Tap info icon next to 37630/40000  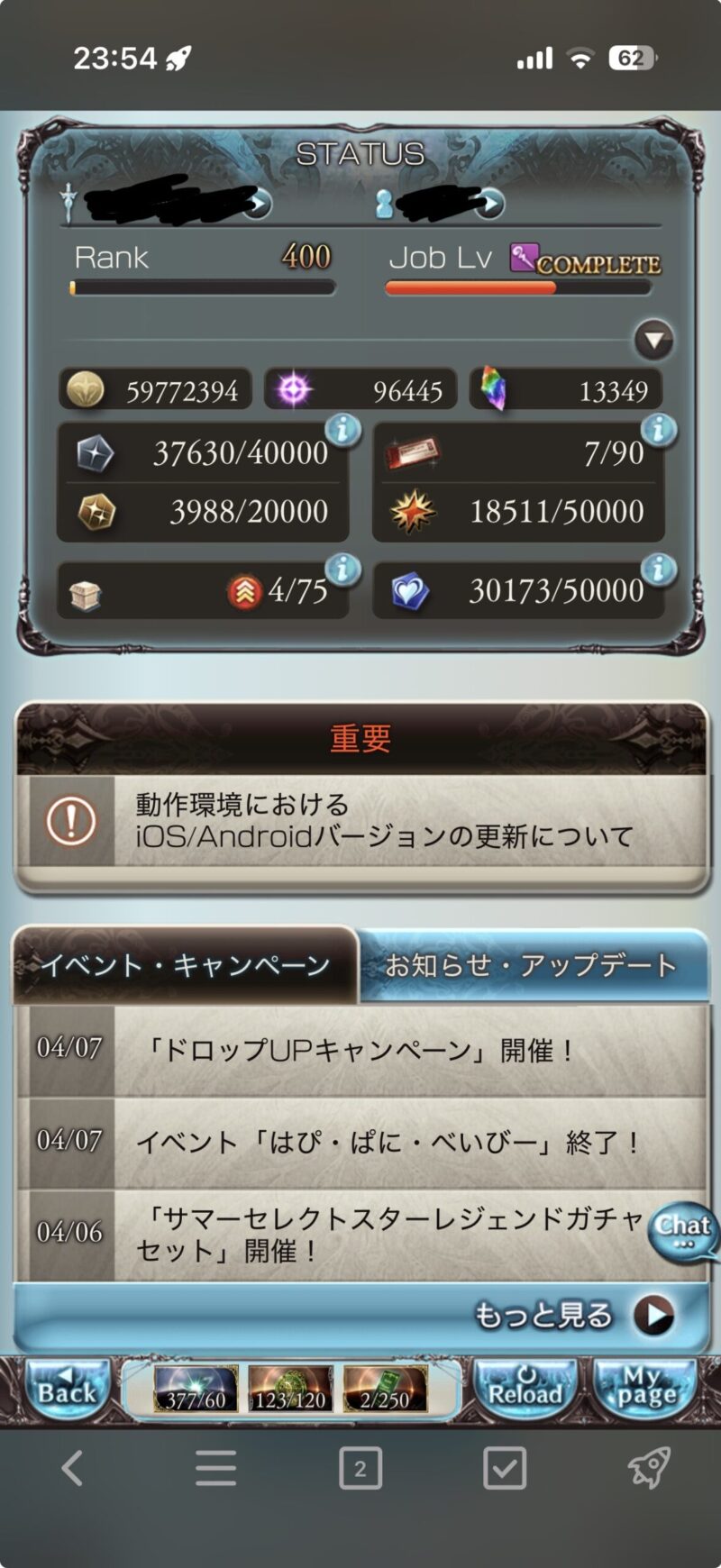click(x=342, y=430)
